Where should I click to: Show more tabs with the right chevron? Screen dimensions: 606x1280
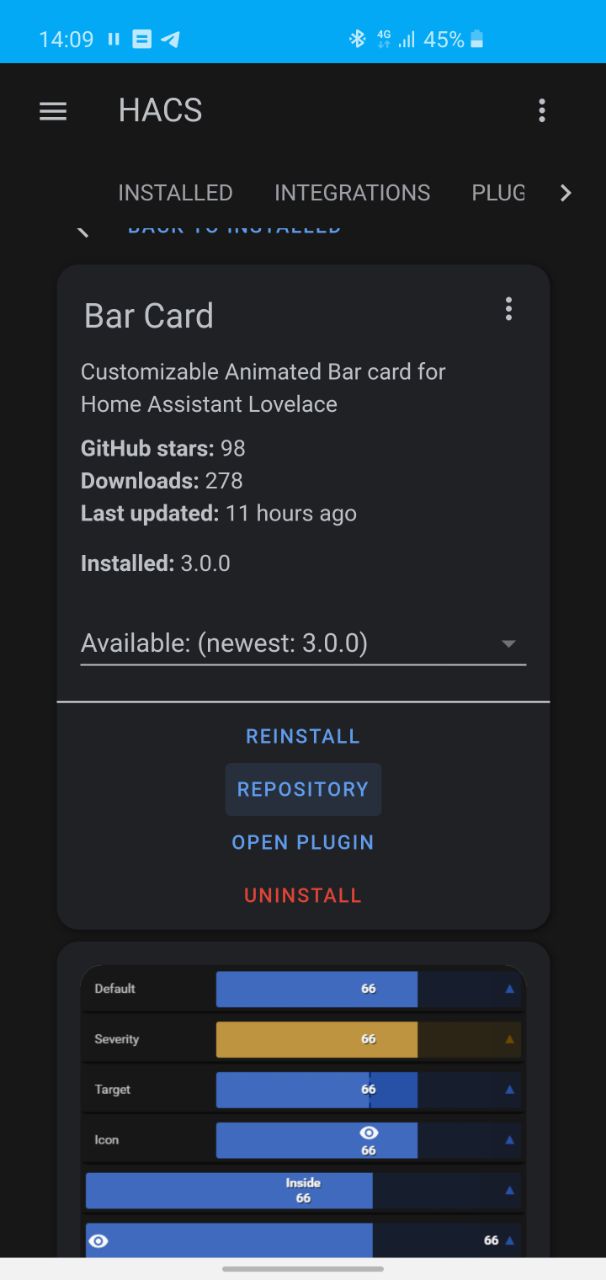tap(566, 193)
